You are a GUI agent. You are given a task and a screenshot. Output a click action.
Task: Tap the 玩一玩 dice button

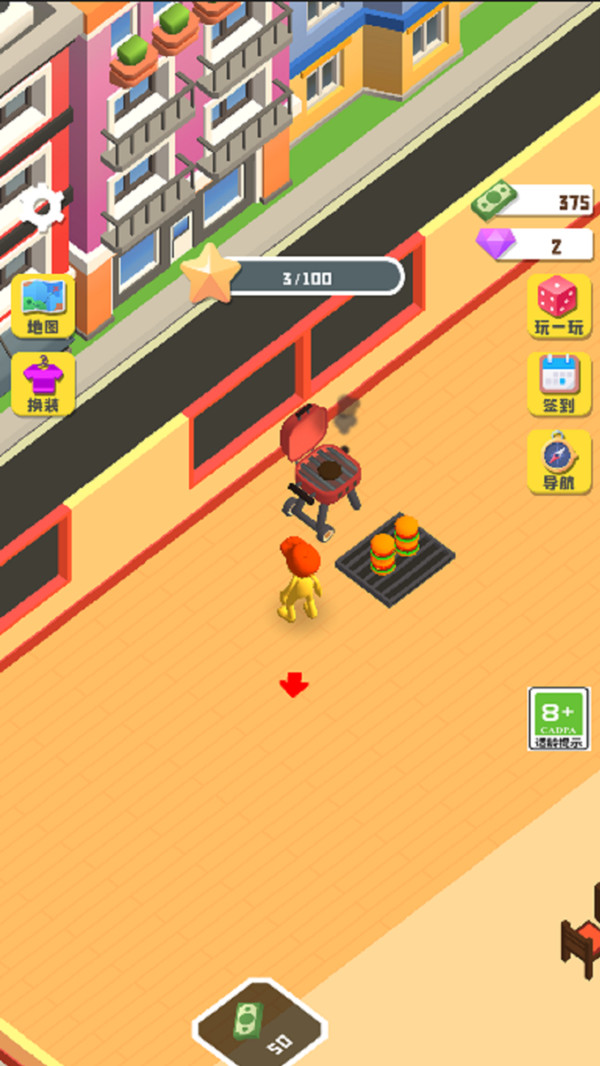point(559,306)
